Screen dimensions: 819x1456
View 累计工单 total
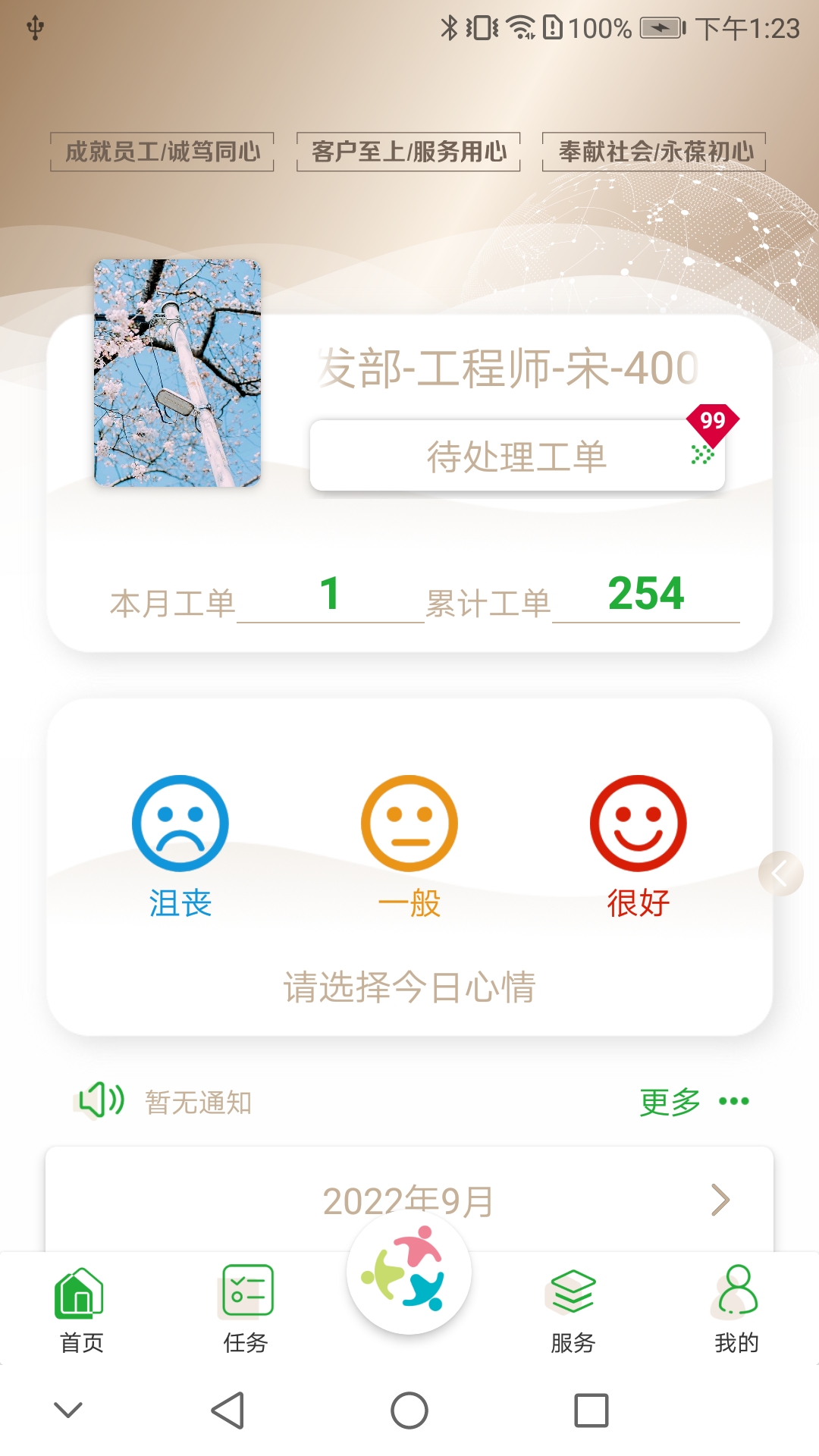(645, 594)
